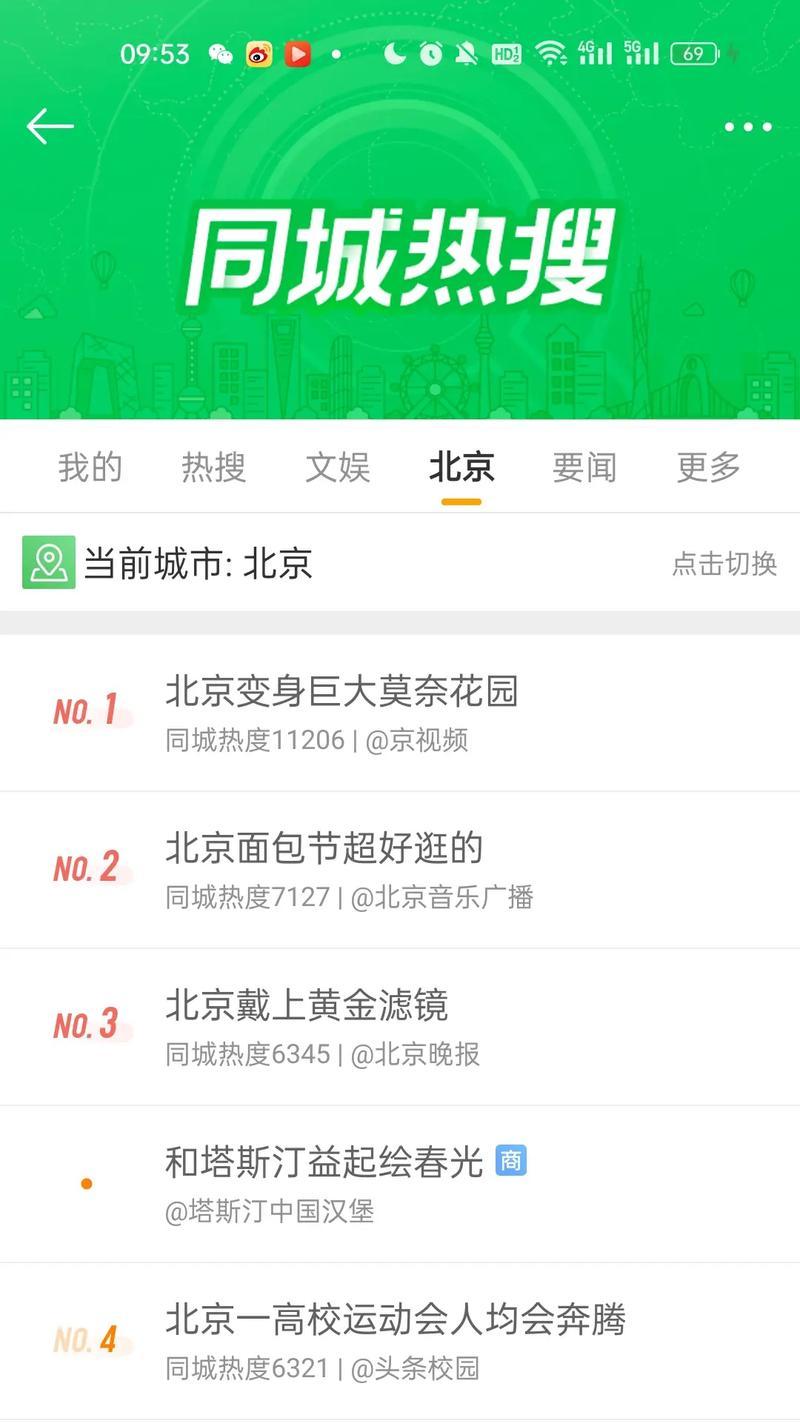The image size is (800, 1422).
Task: Open topic 北京面包节超好逛的
Action: tap(324, 849)
